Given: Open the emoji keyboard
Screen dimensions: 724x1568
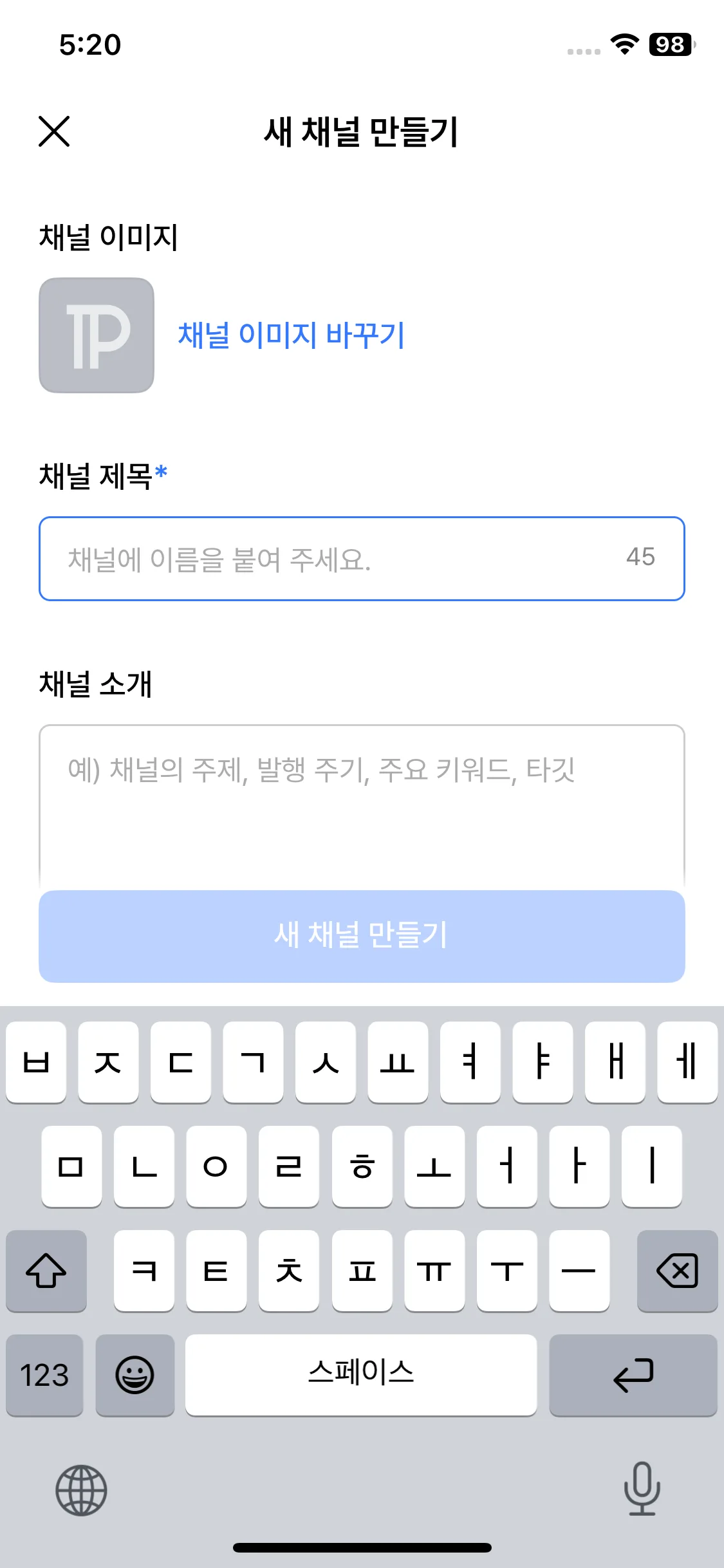Looking at the screenshot, I should tap(135, 1375).
